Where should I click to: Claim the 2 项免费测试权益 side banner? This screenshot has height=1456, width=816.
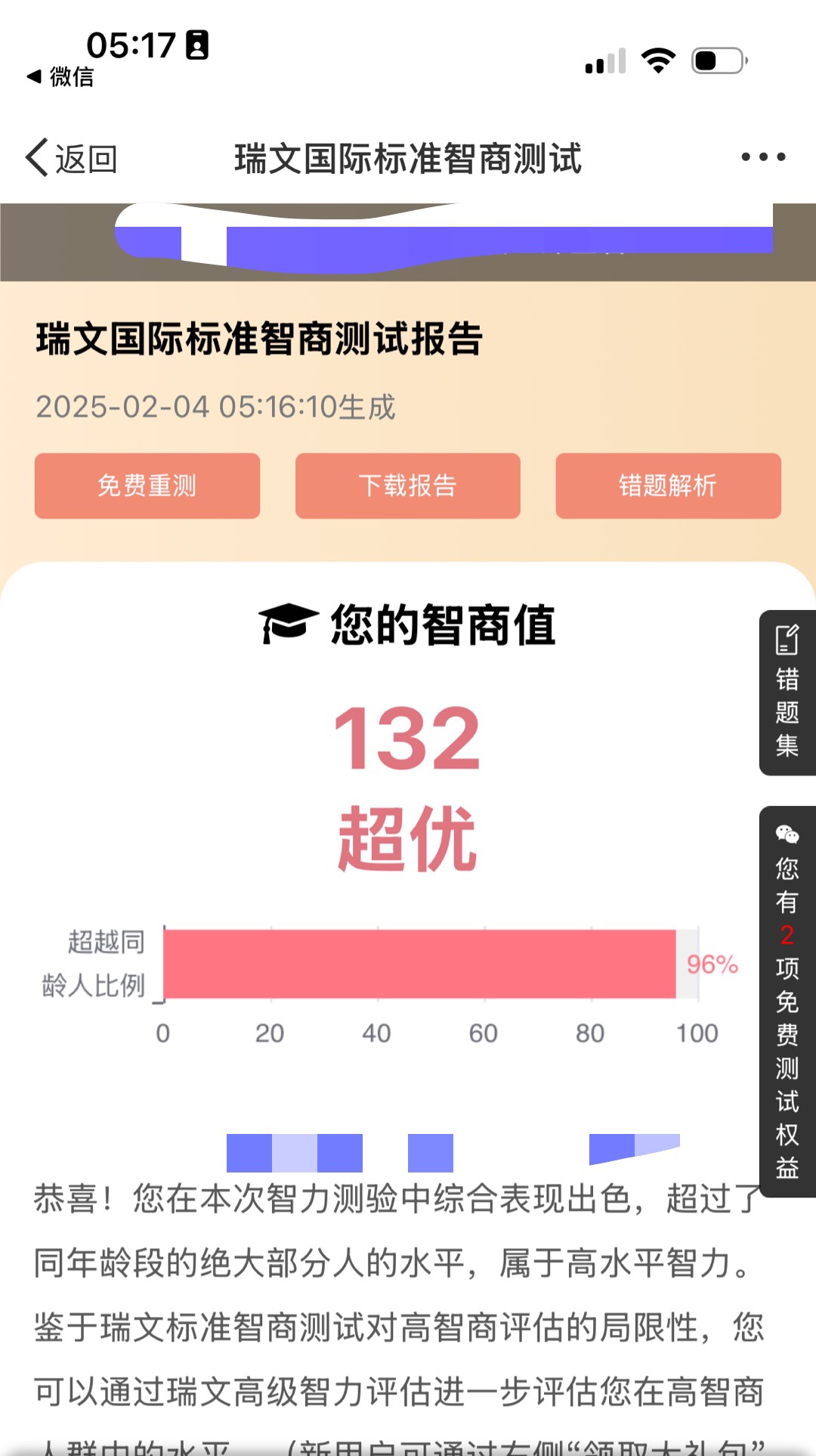coord(787,1002)
